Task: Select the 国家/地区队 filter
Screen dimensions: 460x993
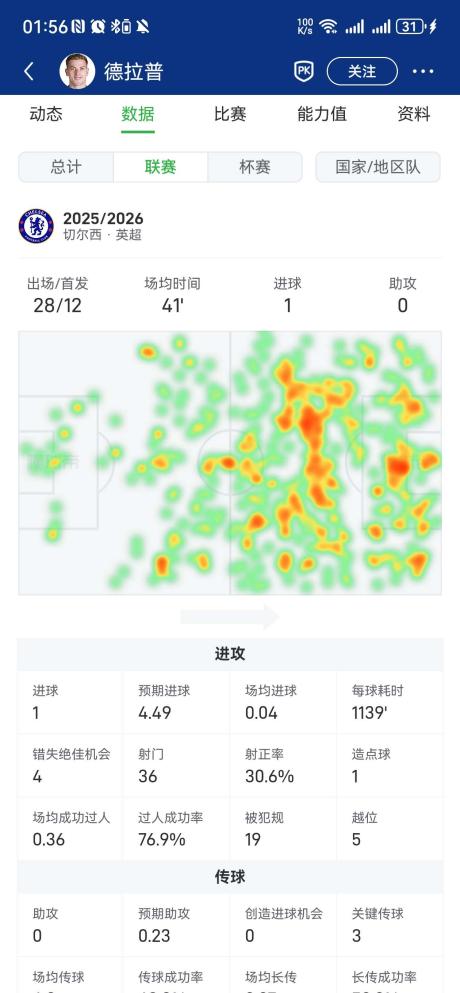Action: point(378,167)
